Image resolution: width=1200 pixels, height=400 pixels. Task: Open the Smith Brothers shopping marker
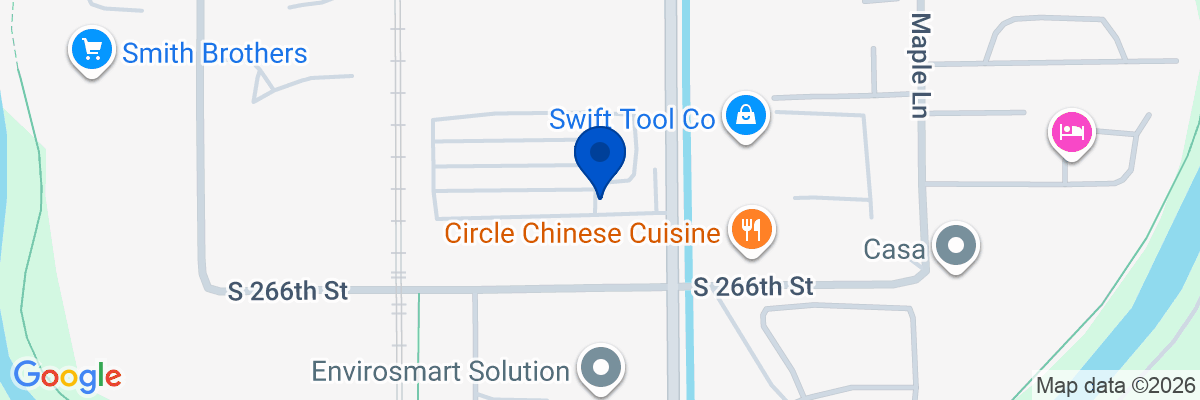tap(91, 49)
